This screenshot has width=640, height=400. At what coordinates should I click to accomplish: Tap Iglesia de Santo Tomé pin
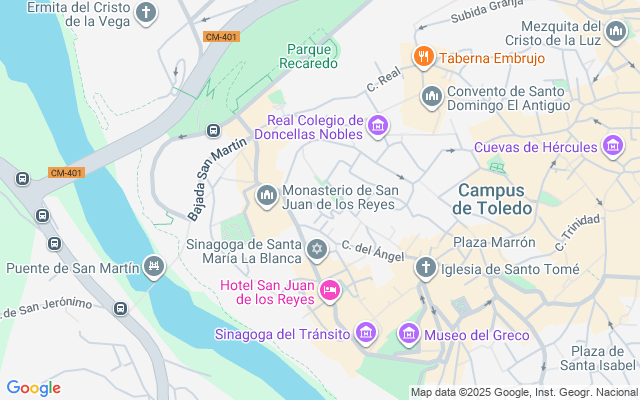425,267
